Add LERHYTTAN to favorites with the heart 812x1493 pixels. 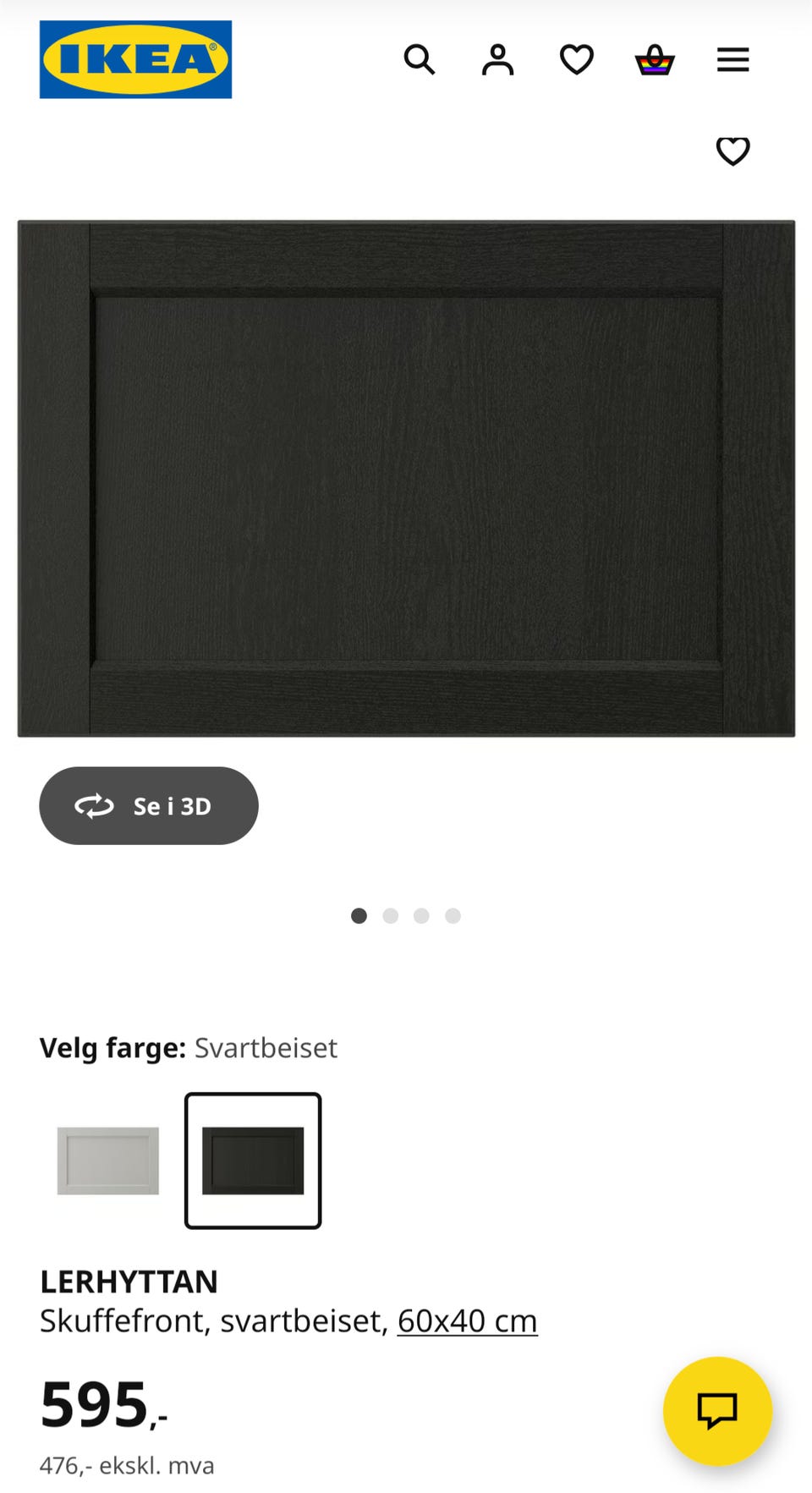coord(733,151)
